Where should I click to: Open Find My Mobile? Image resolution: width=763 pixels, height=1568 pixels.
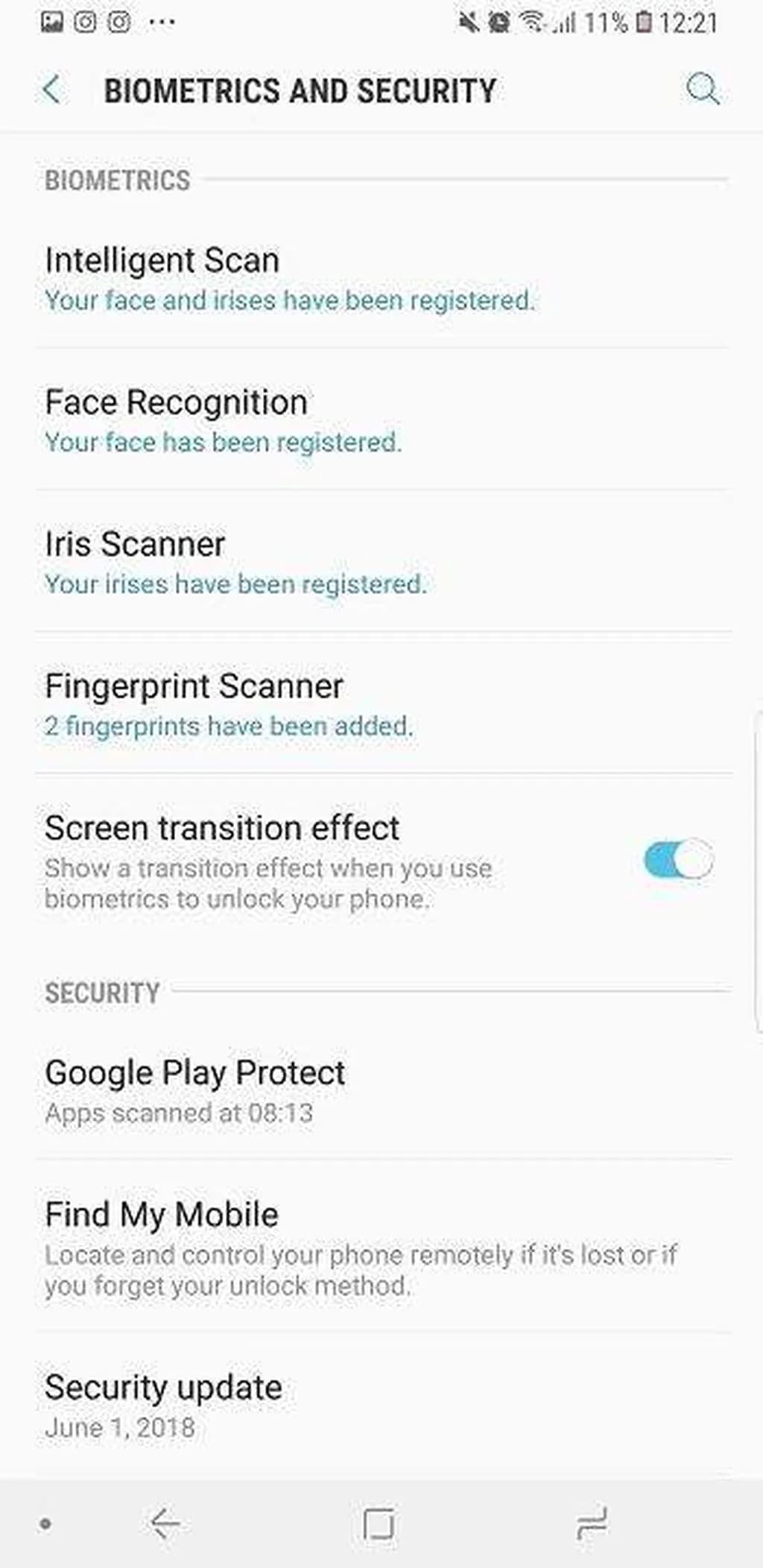(x=361, y=1247)
